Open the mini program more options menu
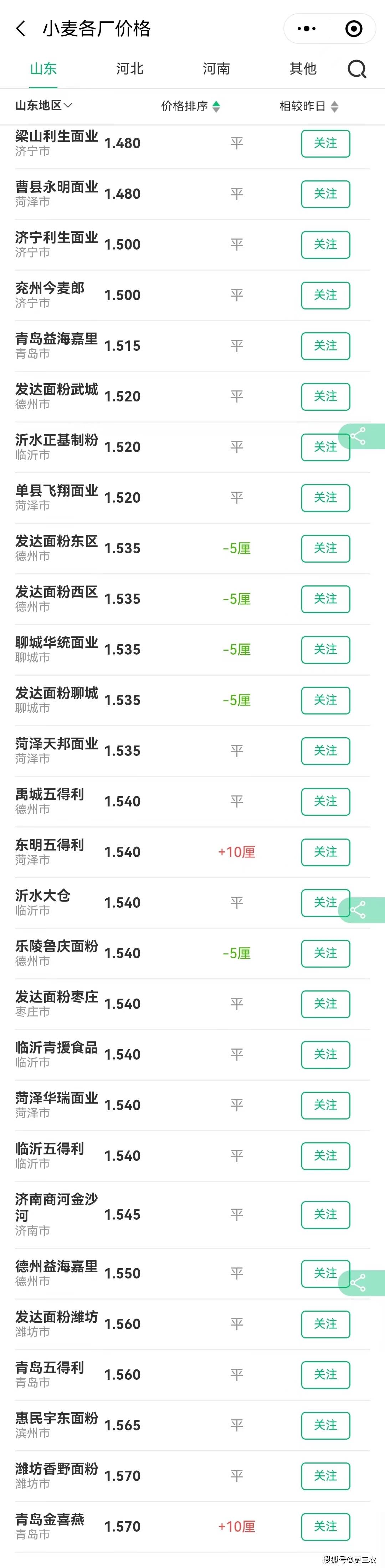The height and width of the screenshot is (1568, 385). tap(307, 29)
